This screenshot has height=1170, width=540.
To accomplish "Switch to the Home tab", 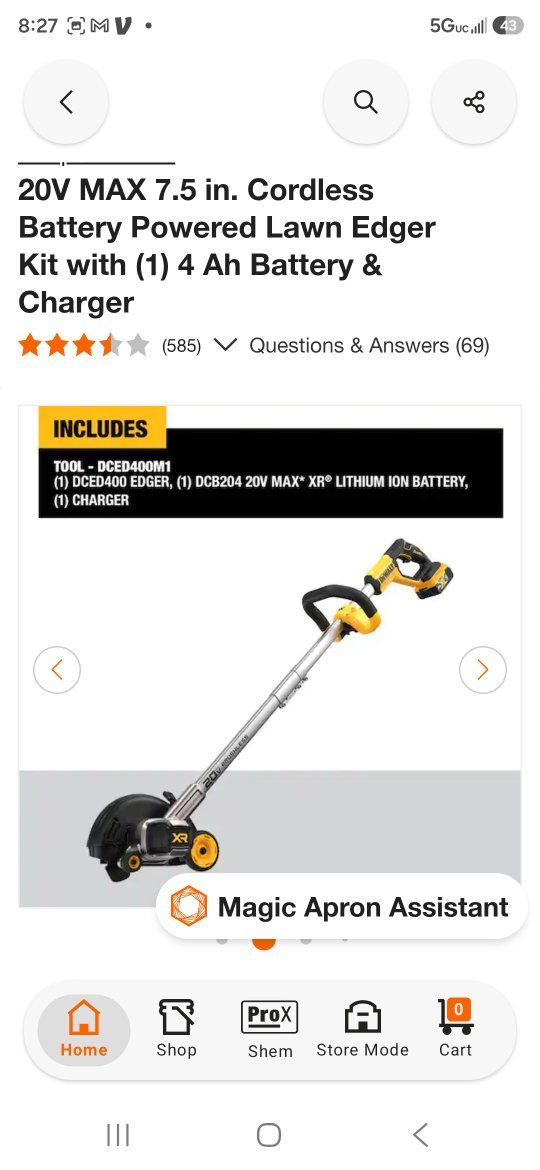I will point(84,1029).
